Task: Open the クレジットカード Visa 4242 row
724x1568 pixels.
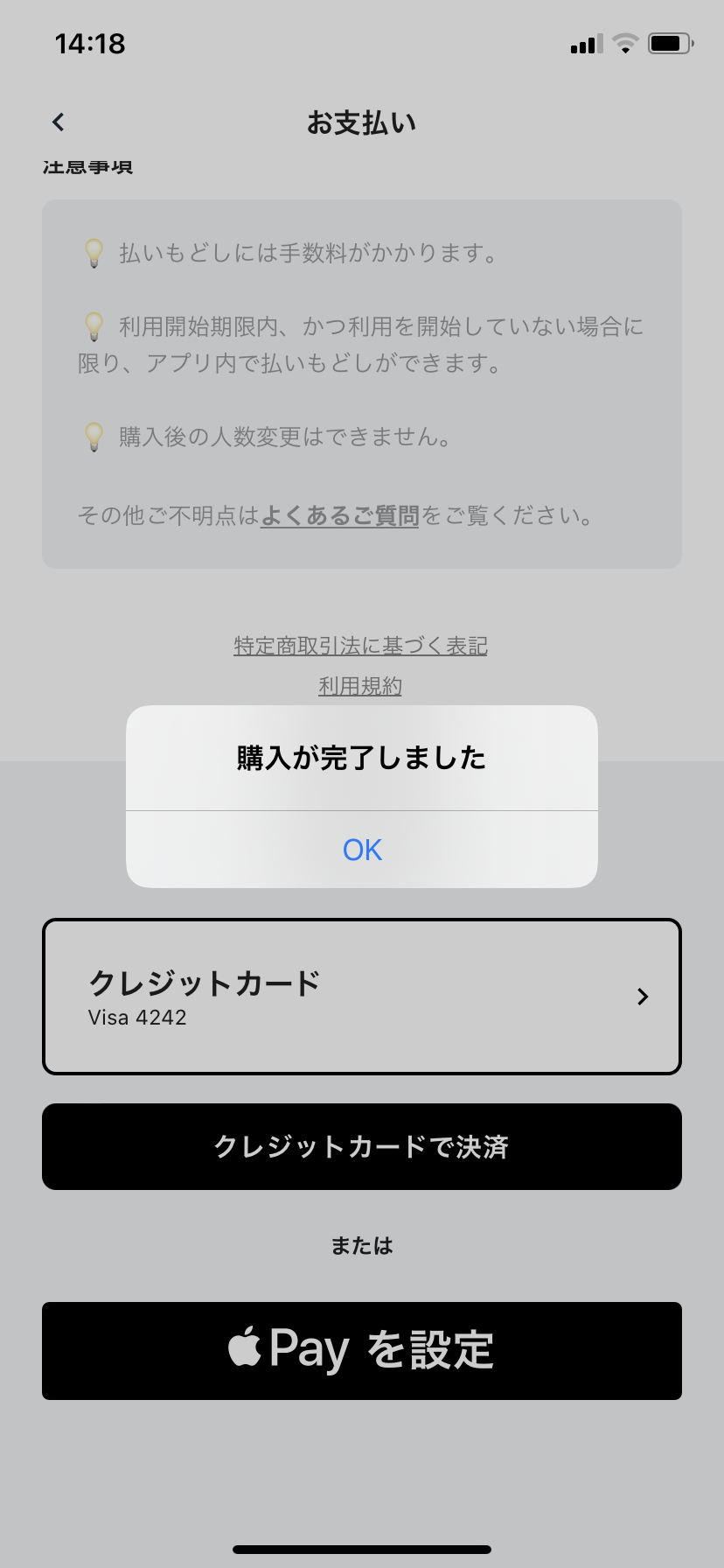Action: tap(362, 997)
